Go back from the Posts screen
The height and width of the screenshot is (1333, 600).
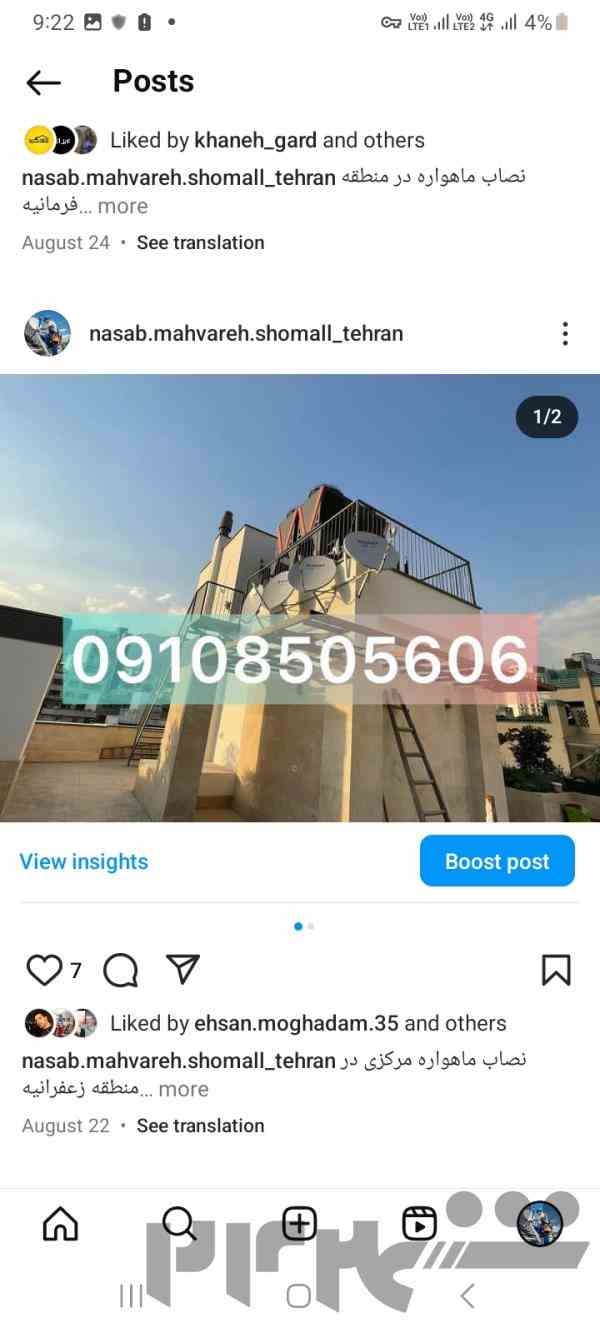(44, 83)
